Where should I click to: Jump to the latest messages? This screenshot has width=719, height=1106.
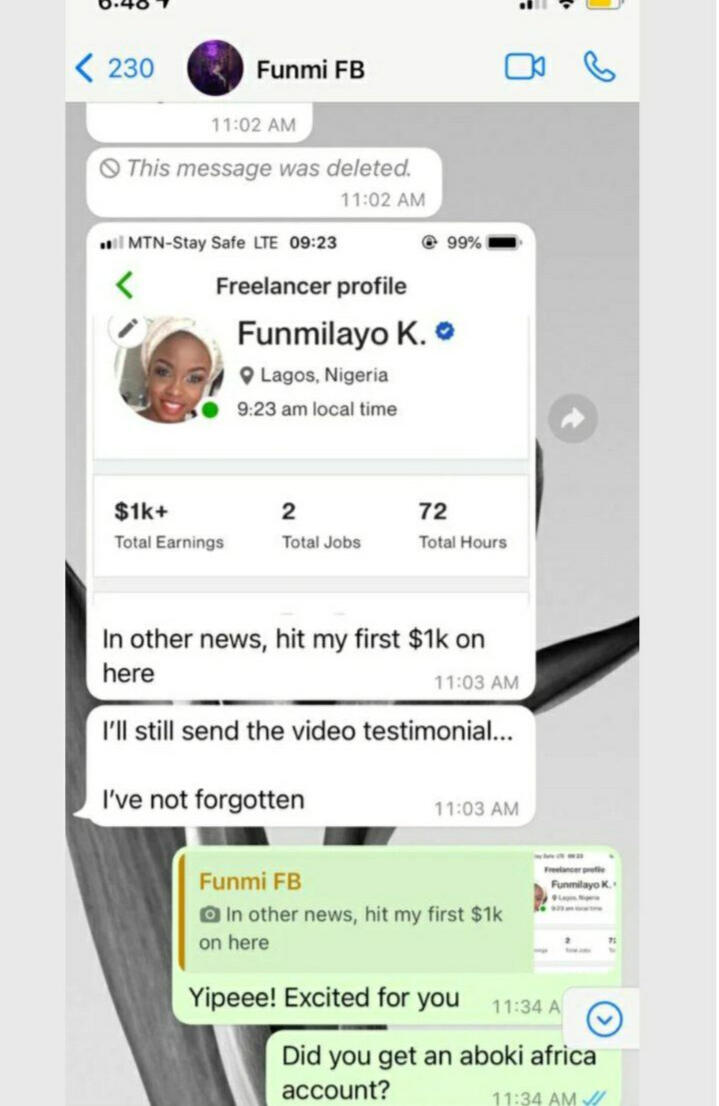604,1020
